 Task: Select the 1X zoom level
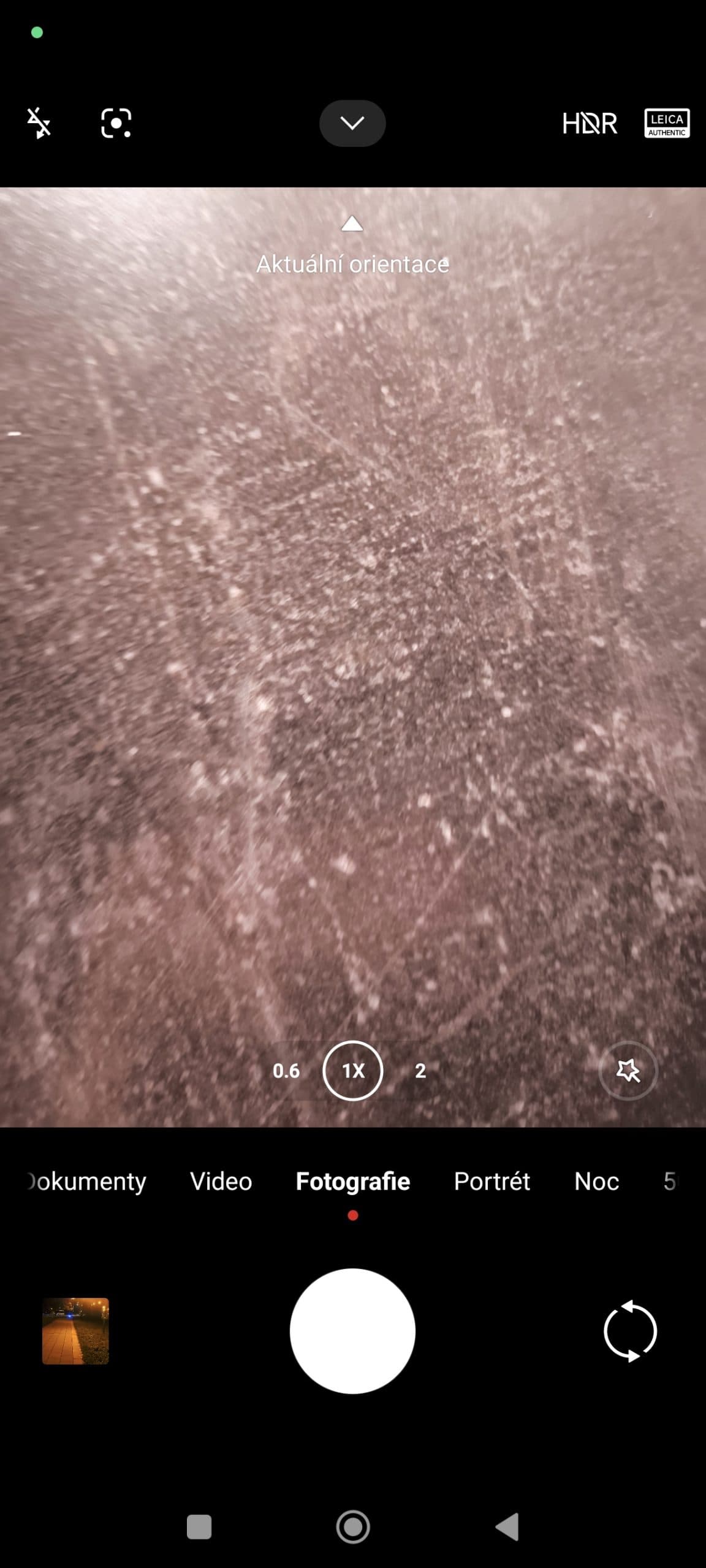point(353,1071)
